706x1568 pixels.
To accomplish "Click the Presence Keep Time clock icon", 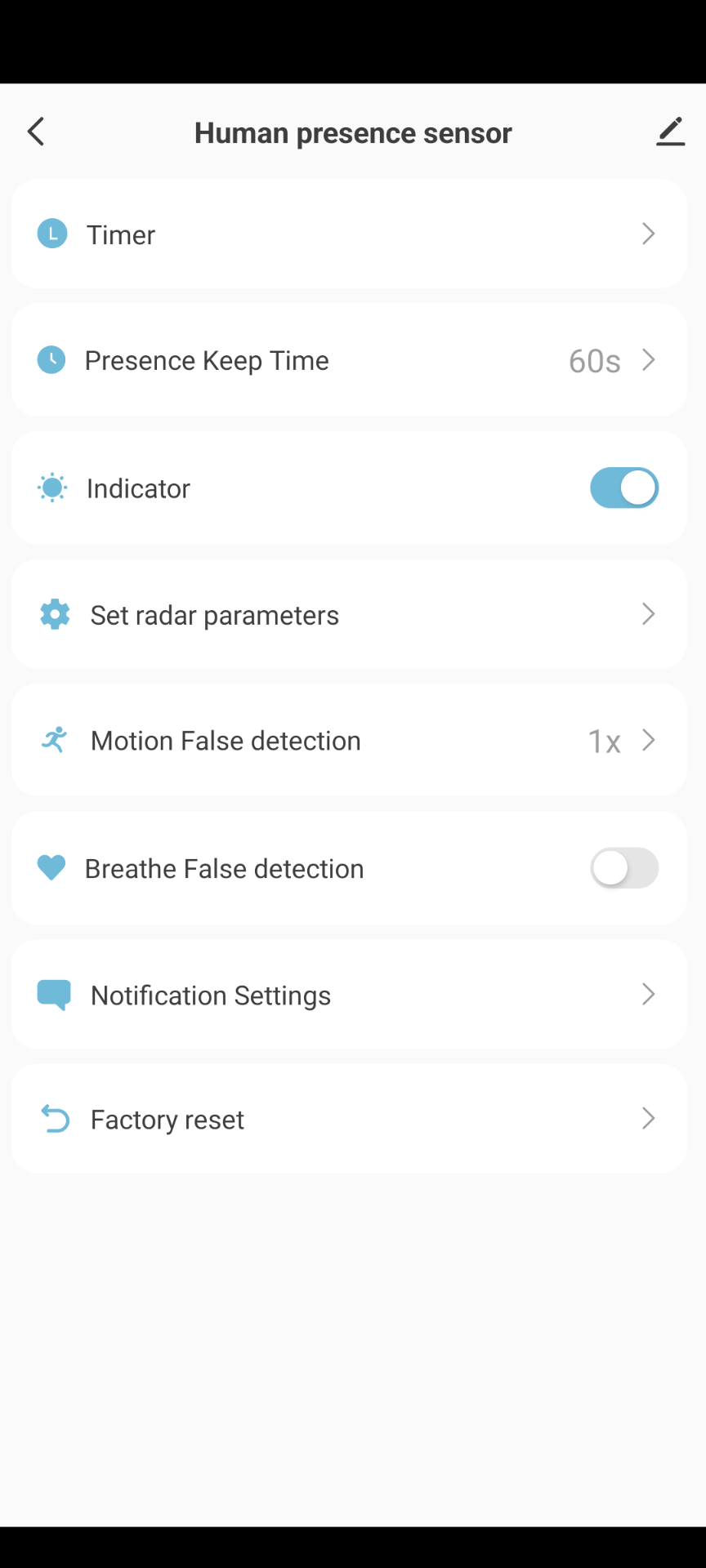I will (51, 360).
